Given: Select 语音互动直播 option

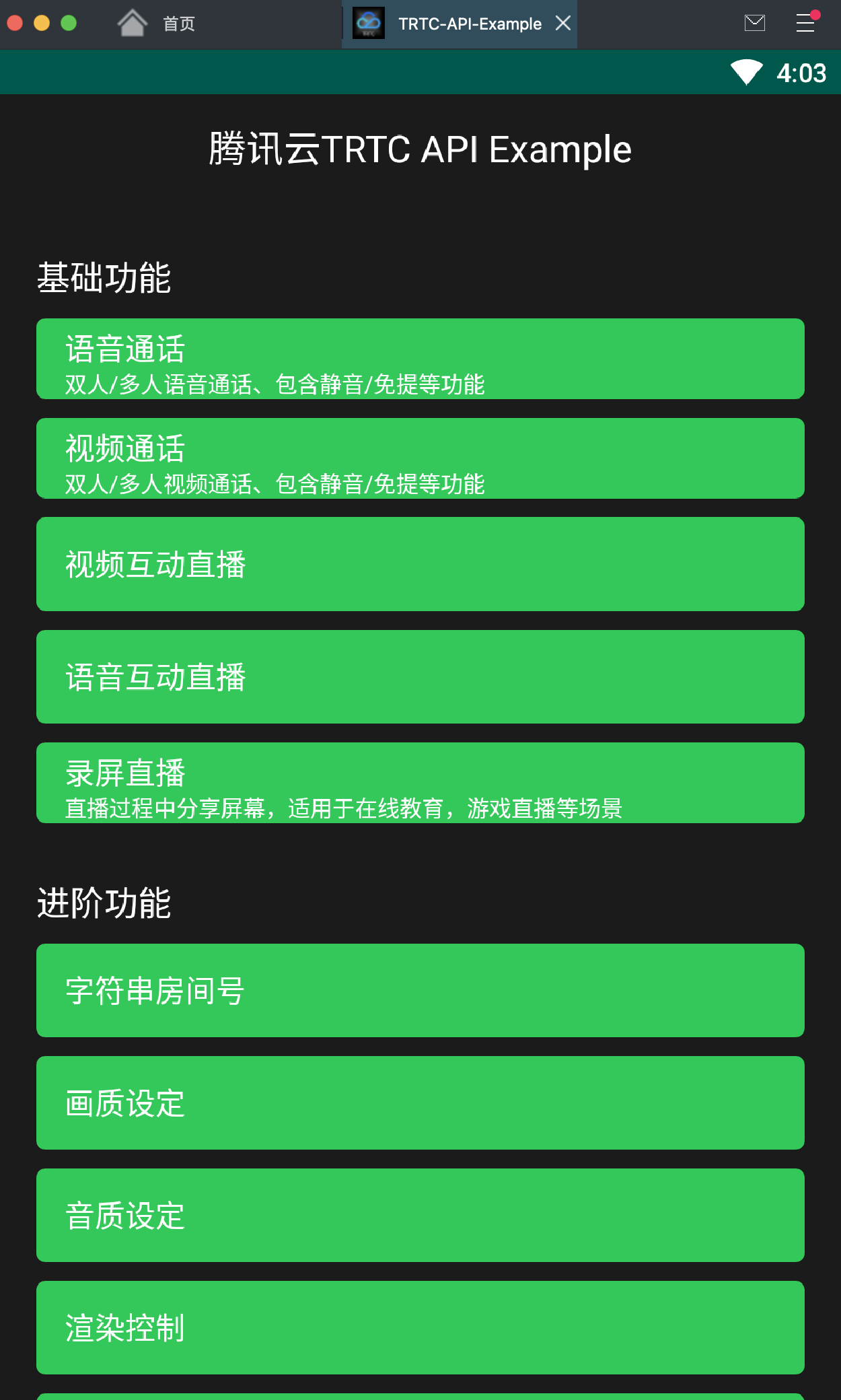Looking at the screenshot, I should click(x=420, y=676).
